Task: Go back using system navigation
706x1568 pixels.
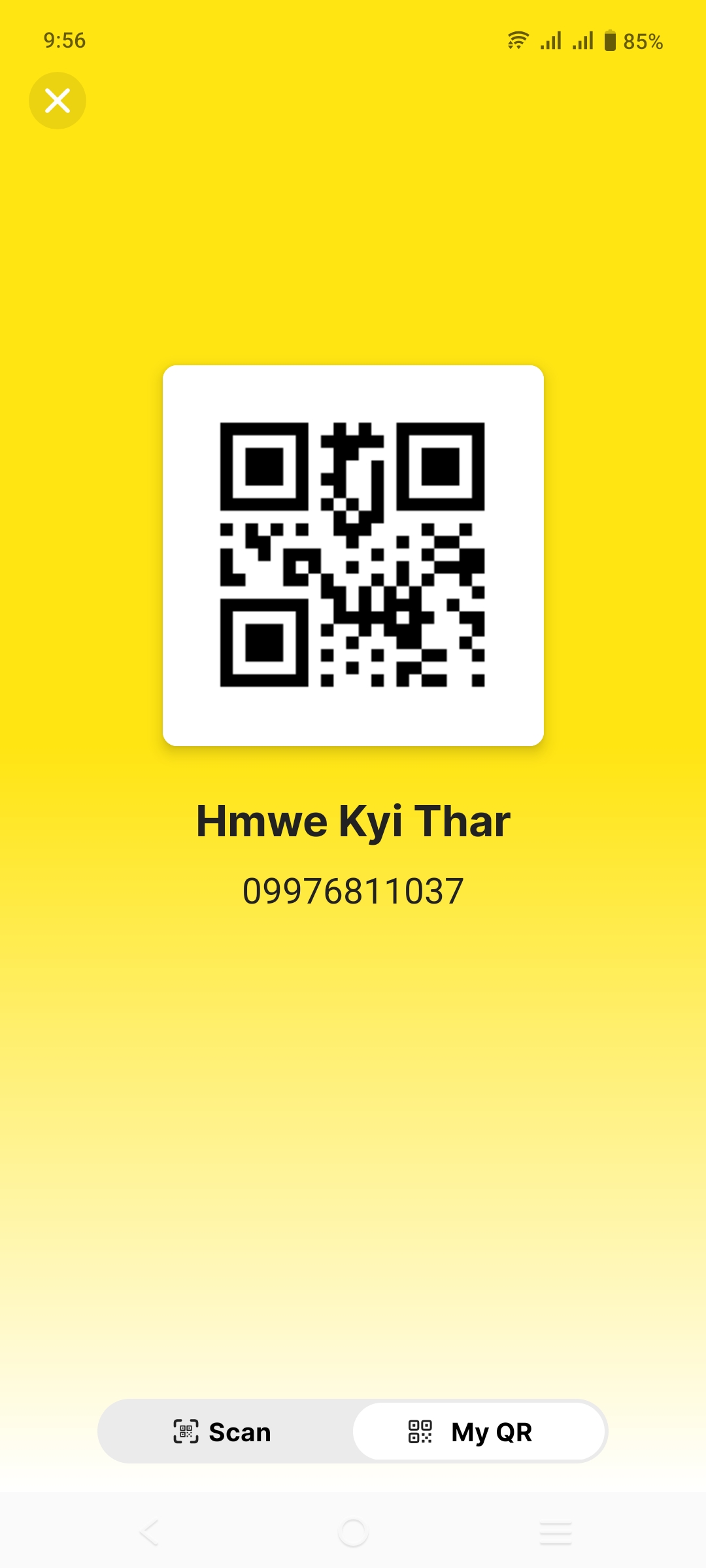Action: click(x=150, y=1532)
